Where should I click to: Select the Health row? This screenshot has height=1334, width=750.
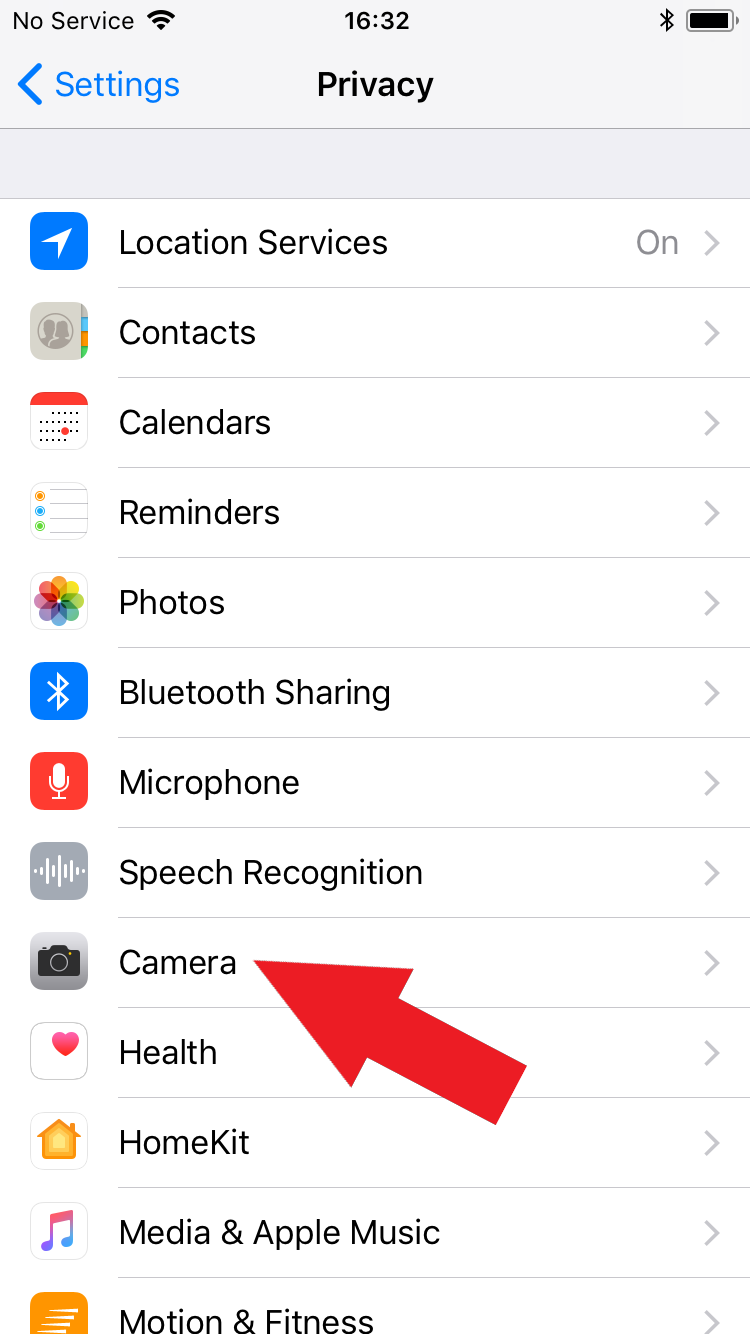[375, 1053]
